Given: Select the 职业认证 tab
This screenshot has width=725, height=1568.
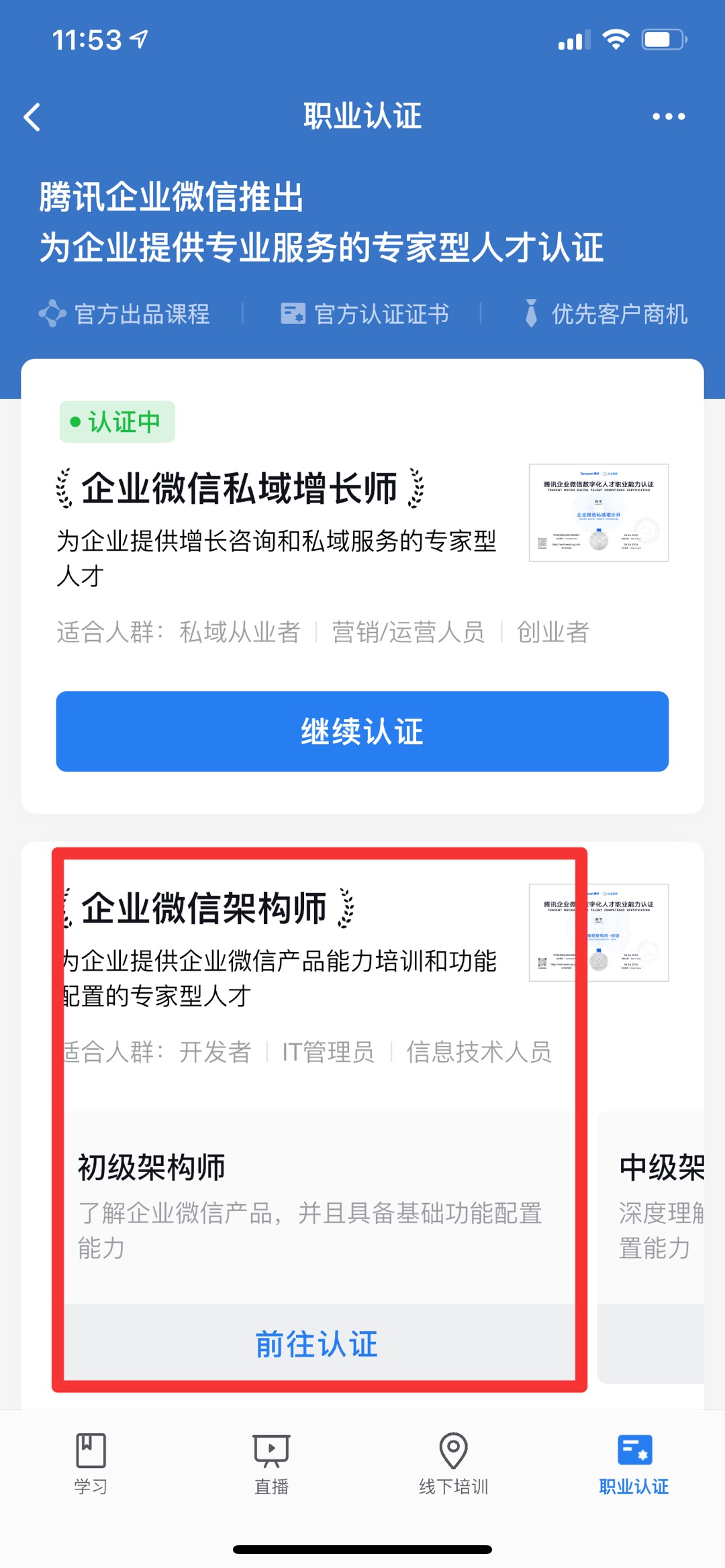Looking at the screenshot, I should [634, 1464].
